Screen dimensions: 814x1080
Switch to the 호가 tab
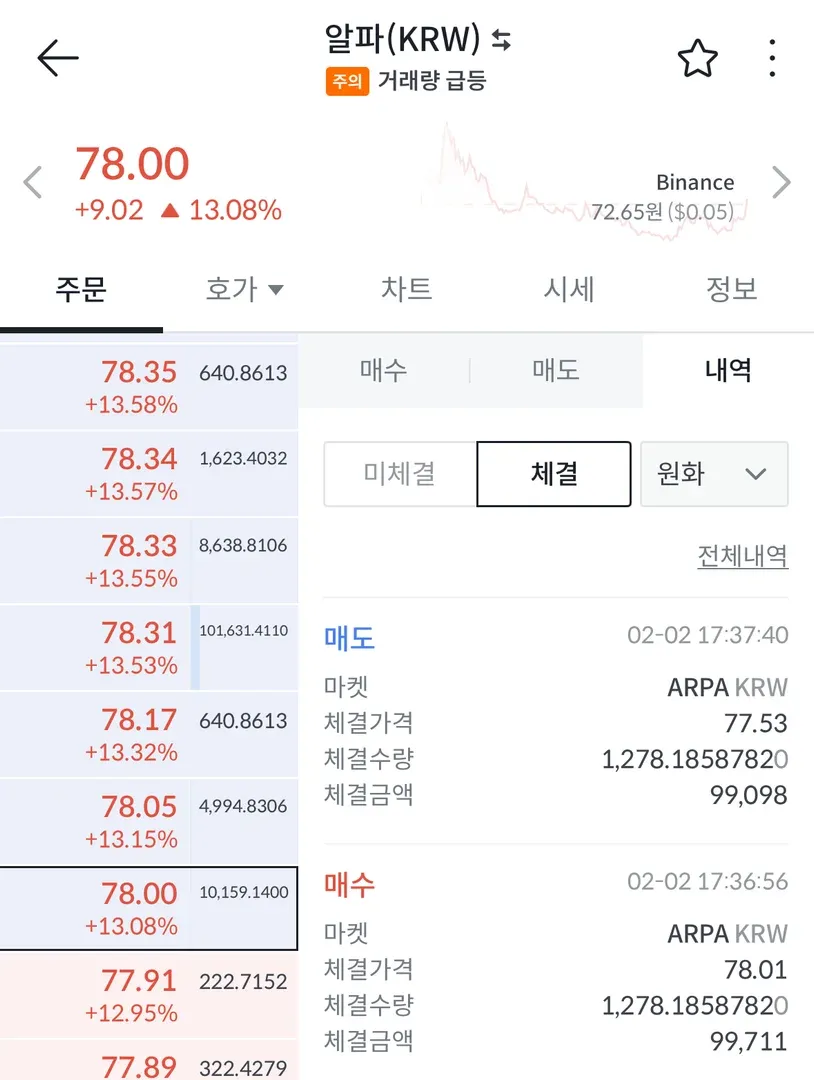point(244,290)
